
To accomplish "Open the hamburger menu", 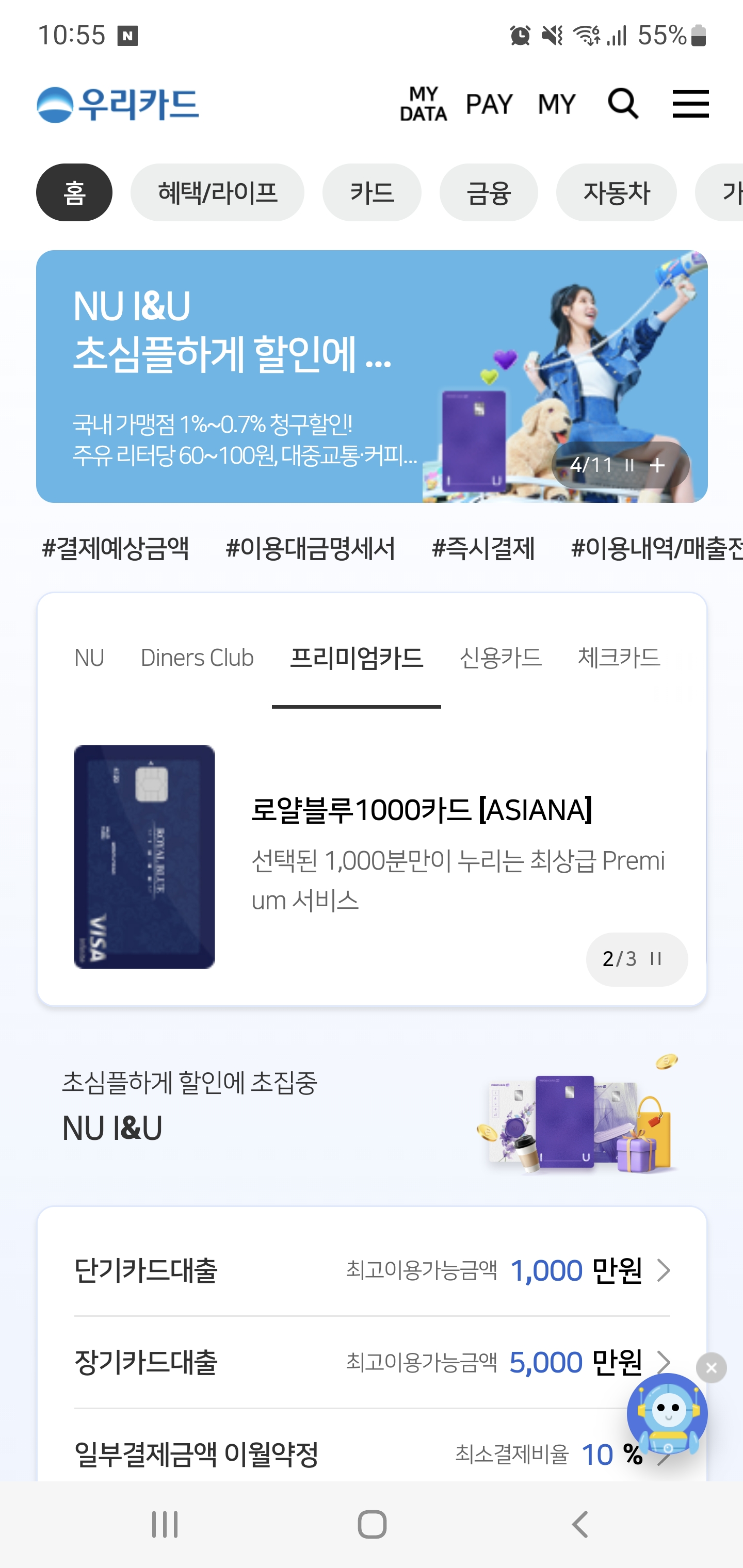I will [690, 104].
